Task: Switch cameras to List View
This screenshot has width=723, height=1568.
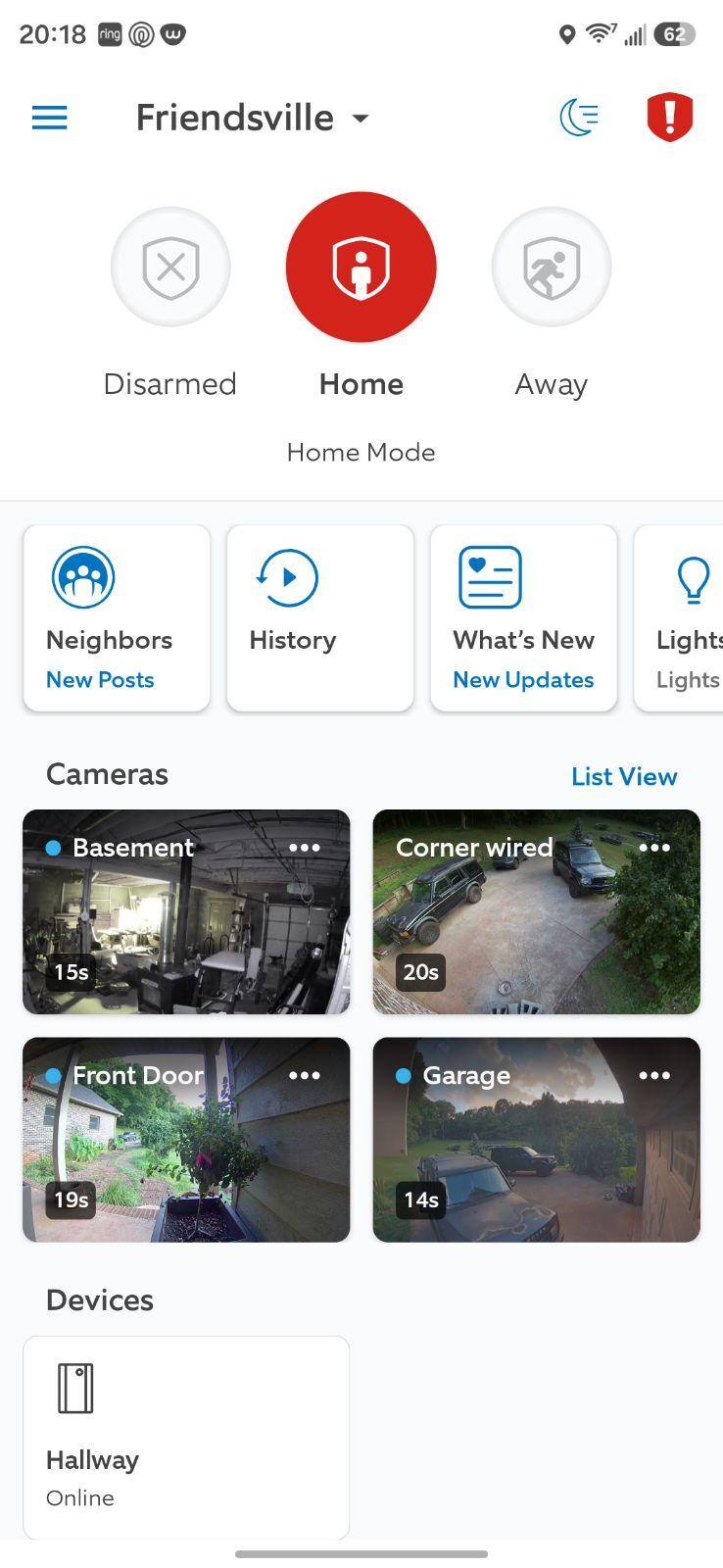Action: coord(624,776)
